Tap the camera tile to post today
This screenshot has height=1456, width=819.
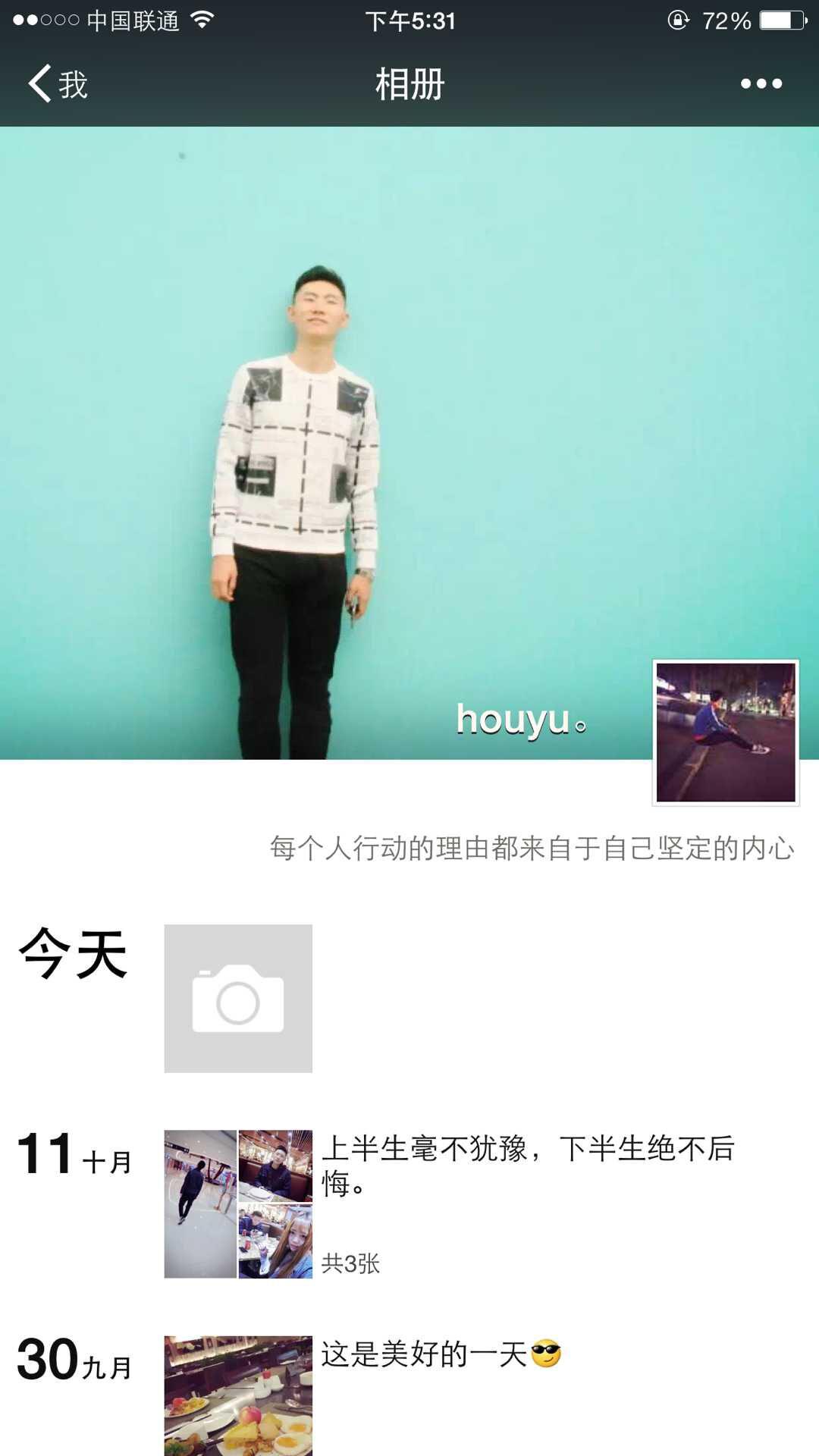(238, 998)
